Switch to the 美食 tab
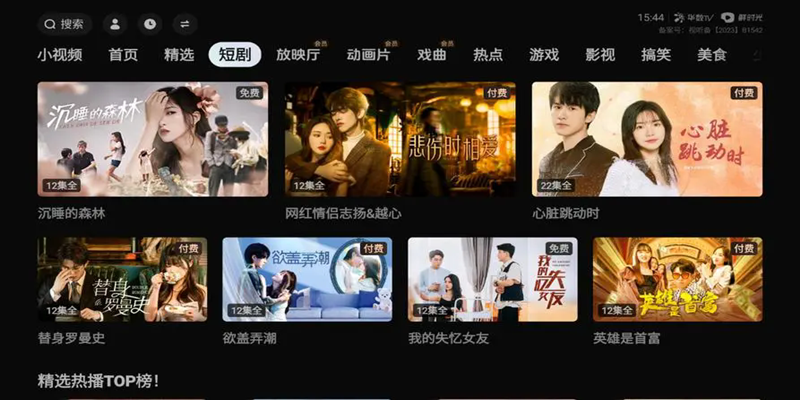Image resolution: width=800 pixels, height=400 pixels. click(x=712, y=55)
